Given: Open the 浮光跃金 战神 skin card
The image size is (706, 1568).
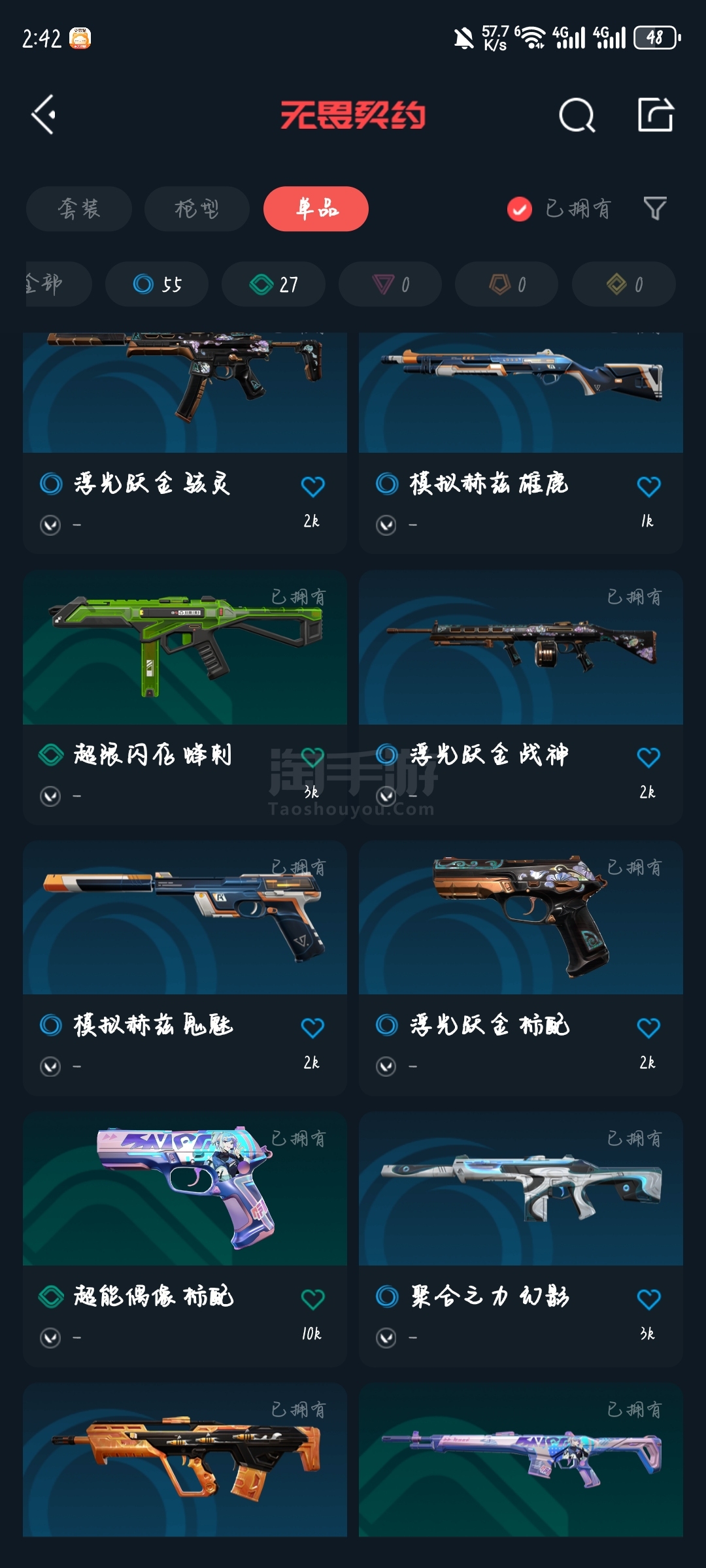Looking at the screenshot, I should pos(520,653).
